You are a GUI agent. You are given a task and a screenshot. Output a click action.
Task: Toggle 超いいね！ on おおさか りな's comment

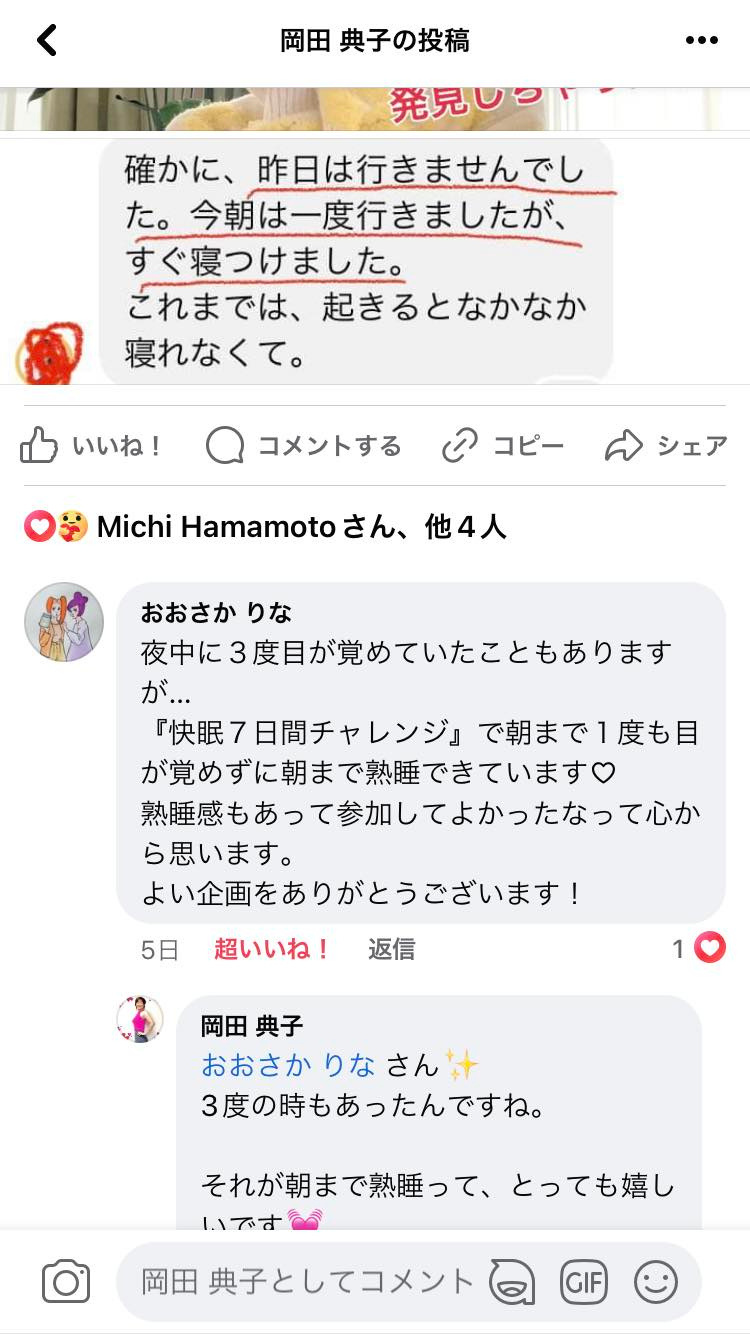point(272,949)
